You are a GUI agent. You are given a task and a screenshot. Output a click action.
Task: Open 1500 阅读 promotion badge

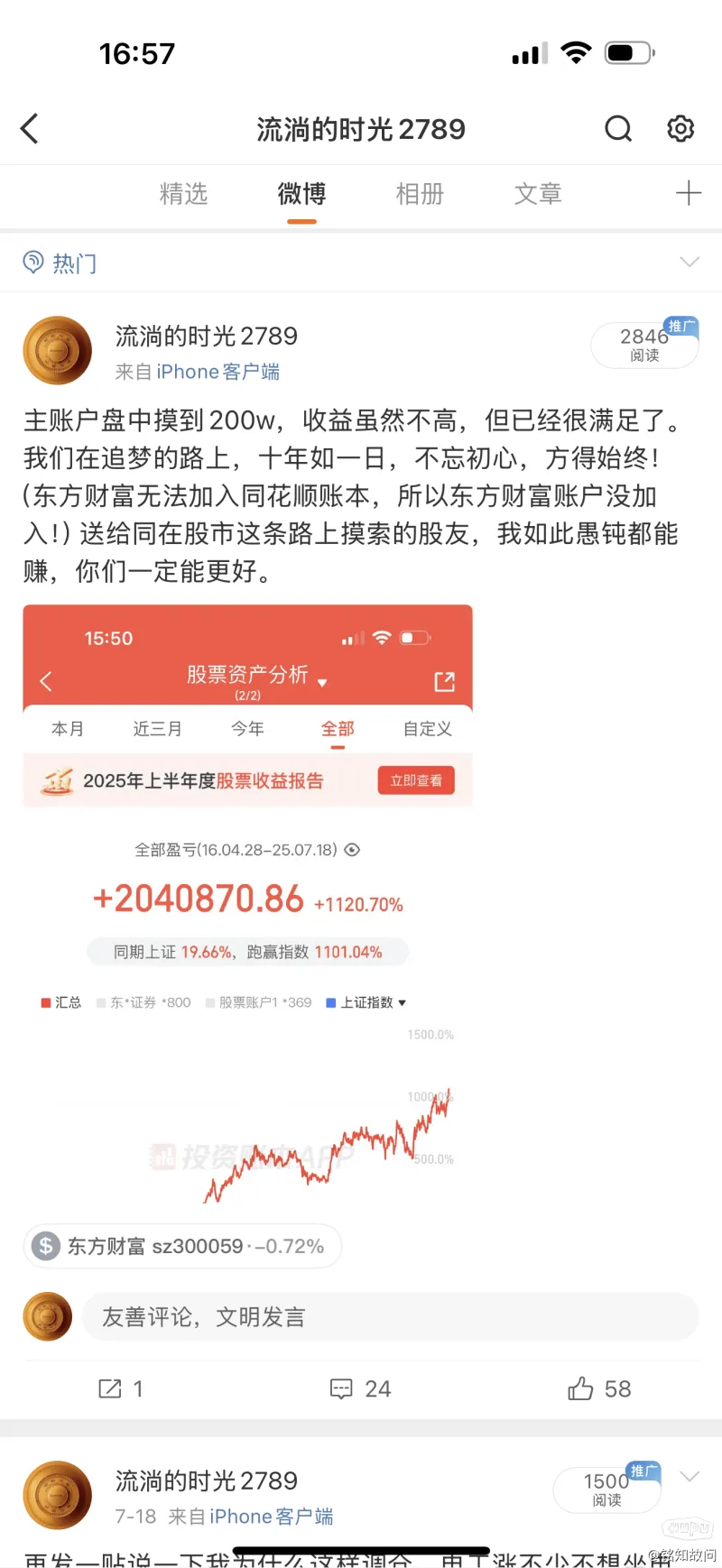coord(606,1489)
